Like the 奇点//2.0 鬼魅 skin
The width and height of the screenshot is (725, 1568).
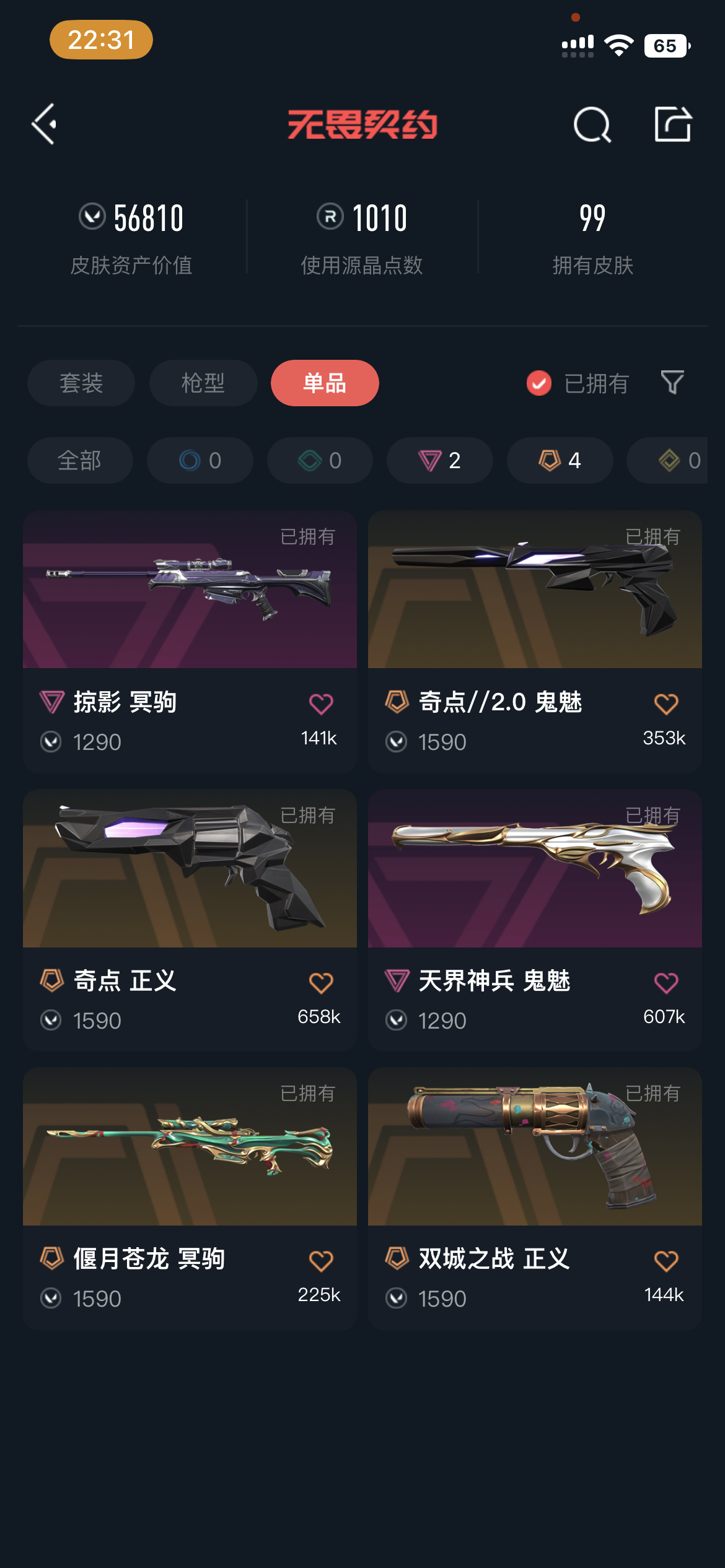[x=666, y=704]
